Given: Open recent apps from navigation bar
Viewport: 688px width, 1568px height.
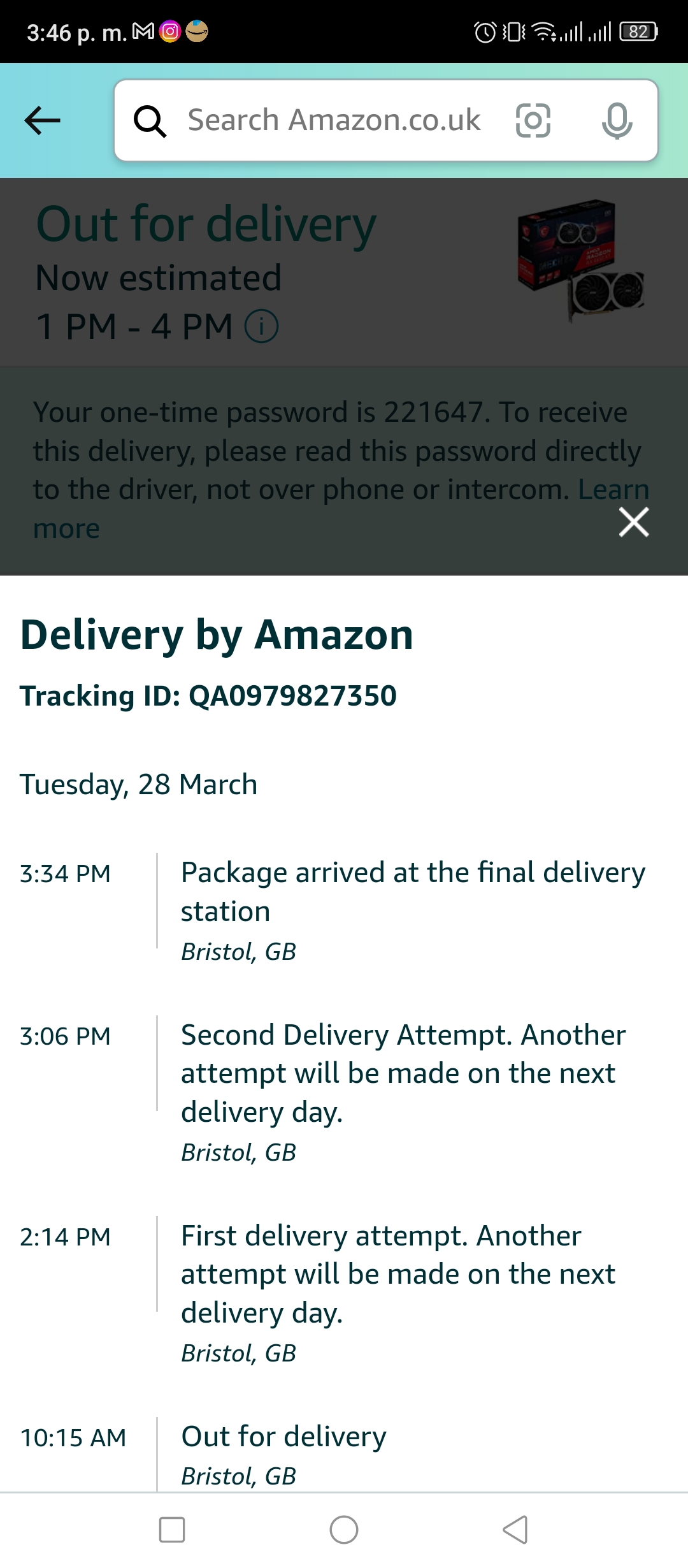Looking at the screenshot, I should 172,1530.
